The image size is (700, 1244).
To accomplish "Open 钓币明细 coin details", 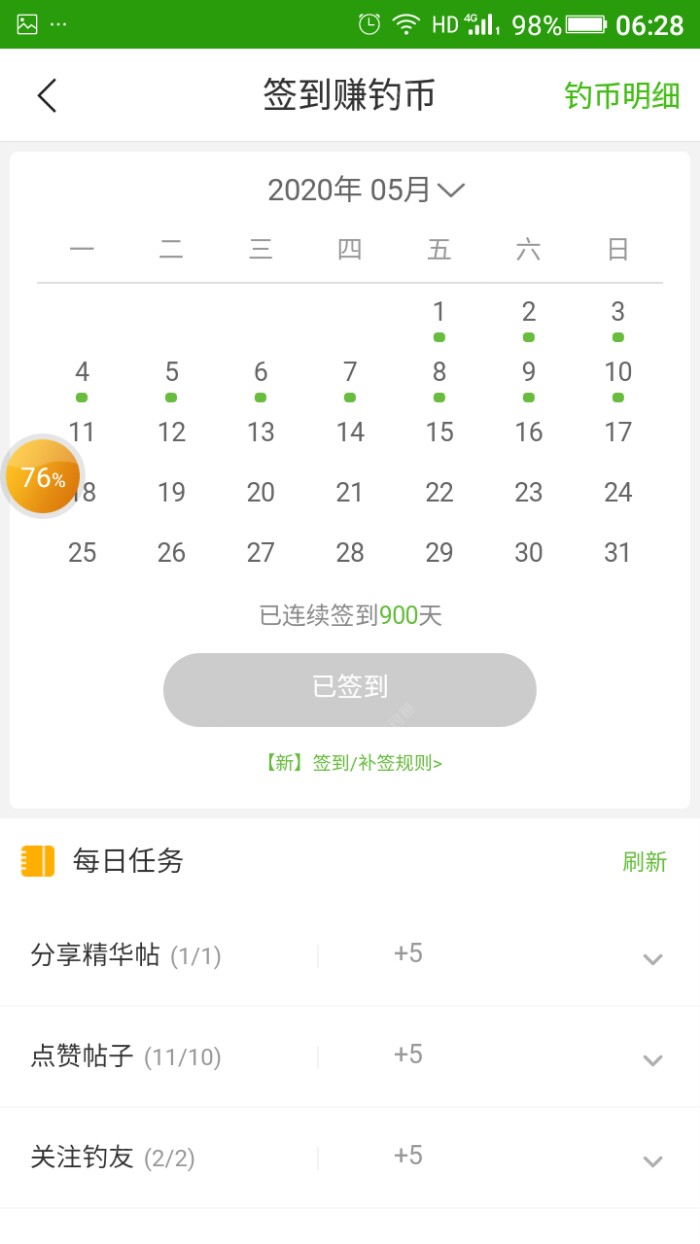I will click(622, 96).
